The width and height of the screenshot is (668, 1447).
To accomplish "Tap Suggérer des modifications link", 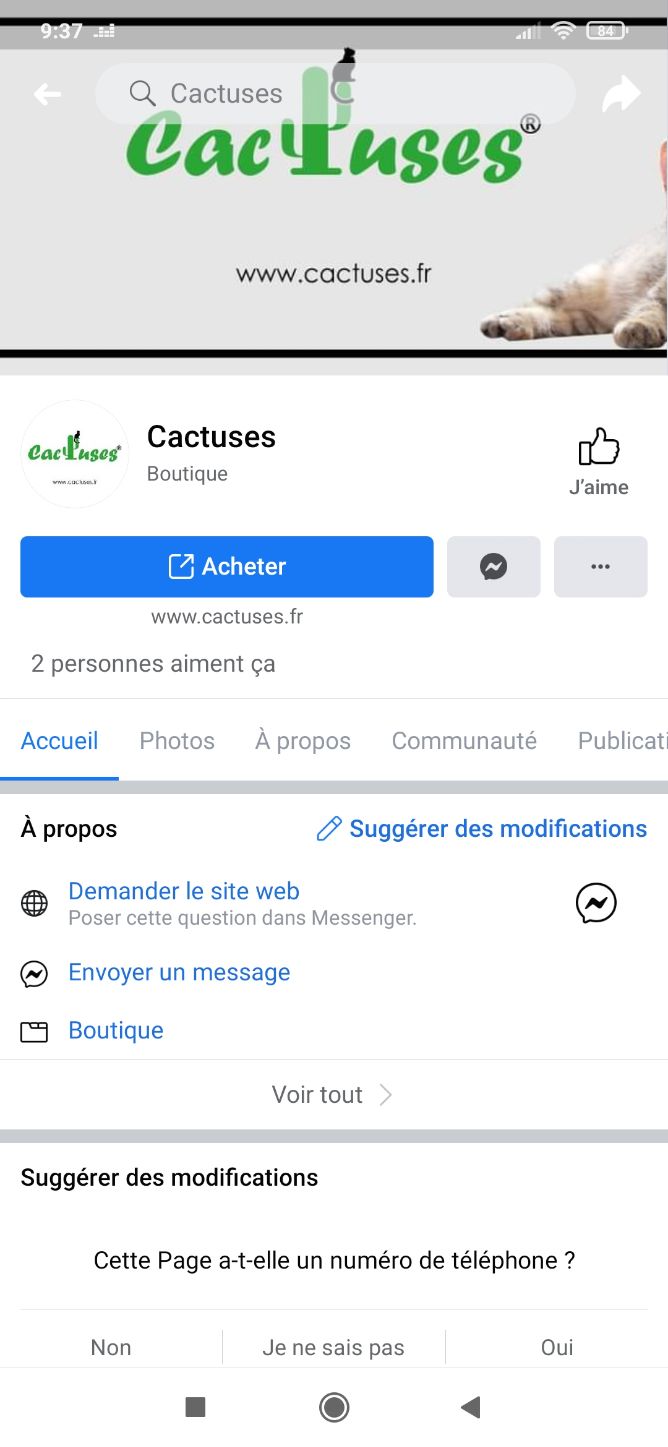I will 482,829.
